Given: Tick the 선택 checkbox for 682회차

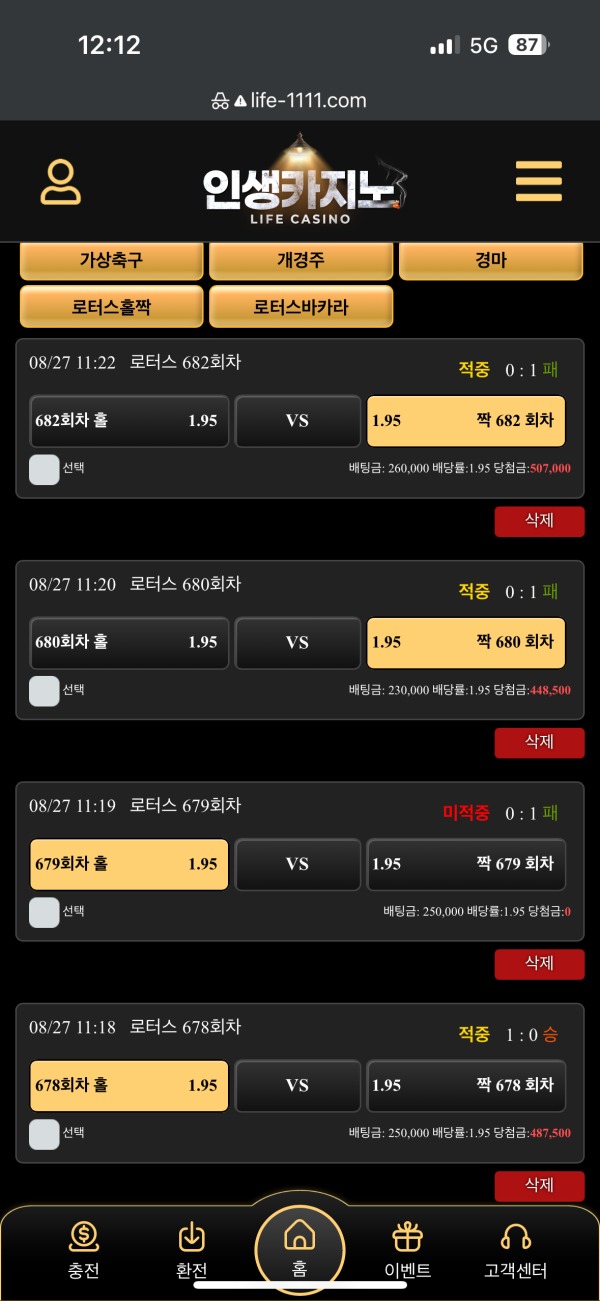Looking at the screenshot, I should tap(44, 469).
